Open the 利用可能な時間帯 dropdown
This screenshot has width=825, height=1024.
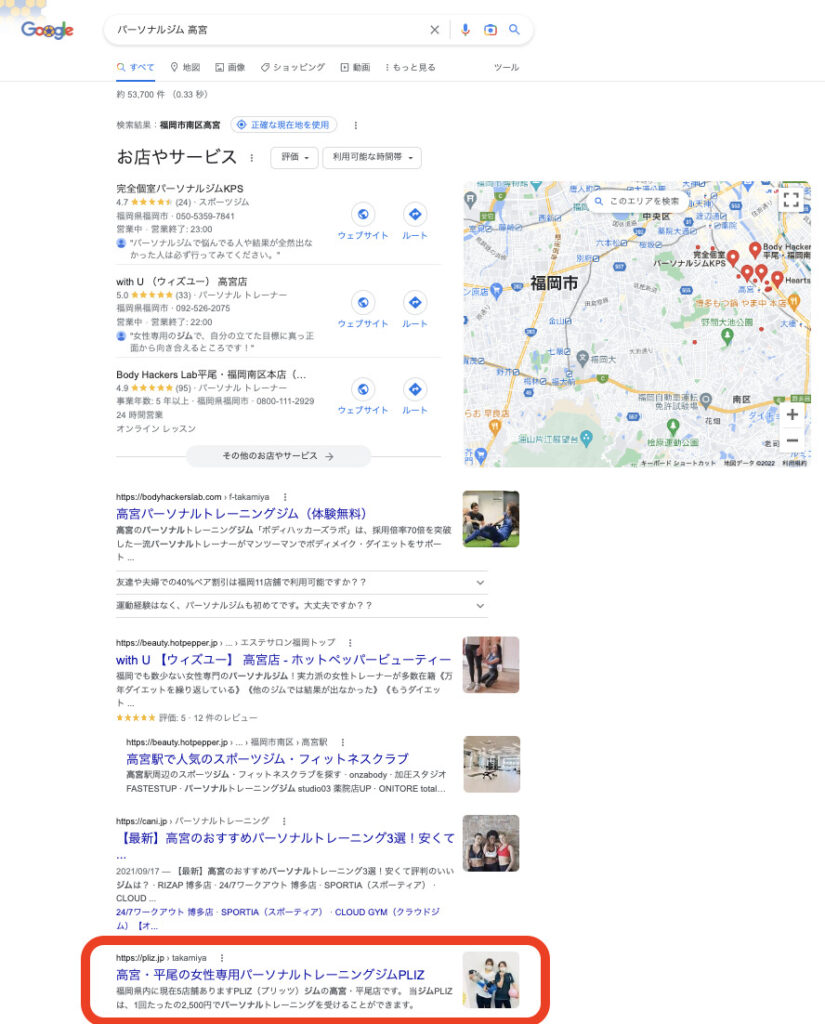[371, 158]
